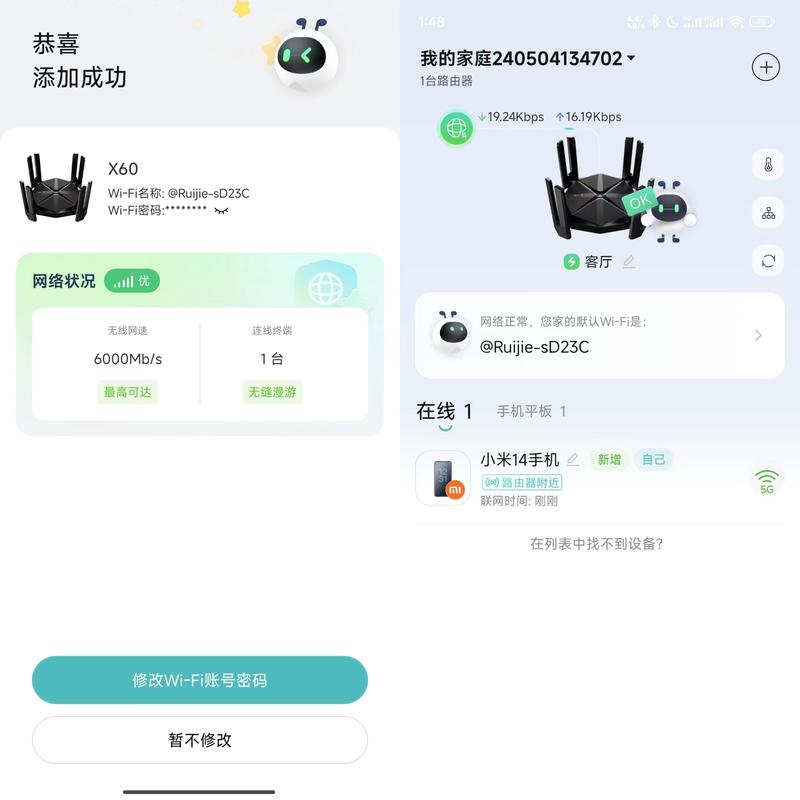Open the network topology icon
This screenshot has height=800, width=800.
coord(768,213)
